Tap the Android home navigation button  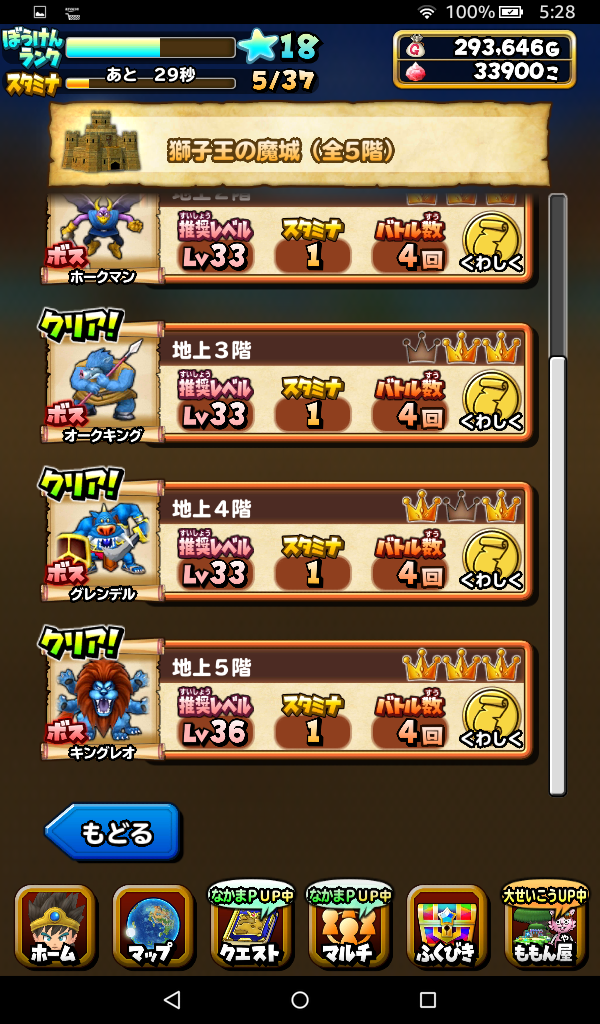point(300,999)
